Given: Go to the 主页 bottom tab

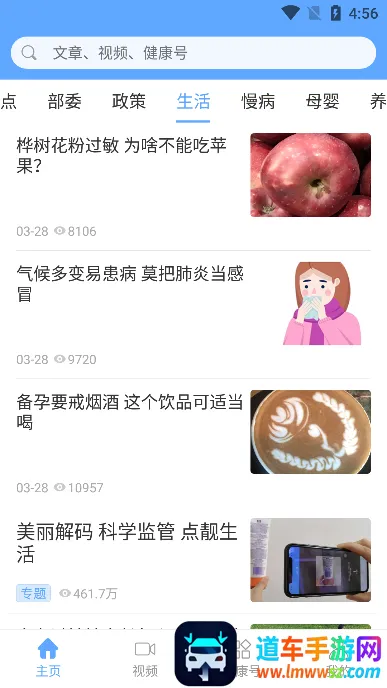Looking at the screenshot, I should [x=48, y=658].
